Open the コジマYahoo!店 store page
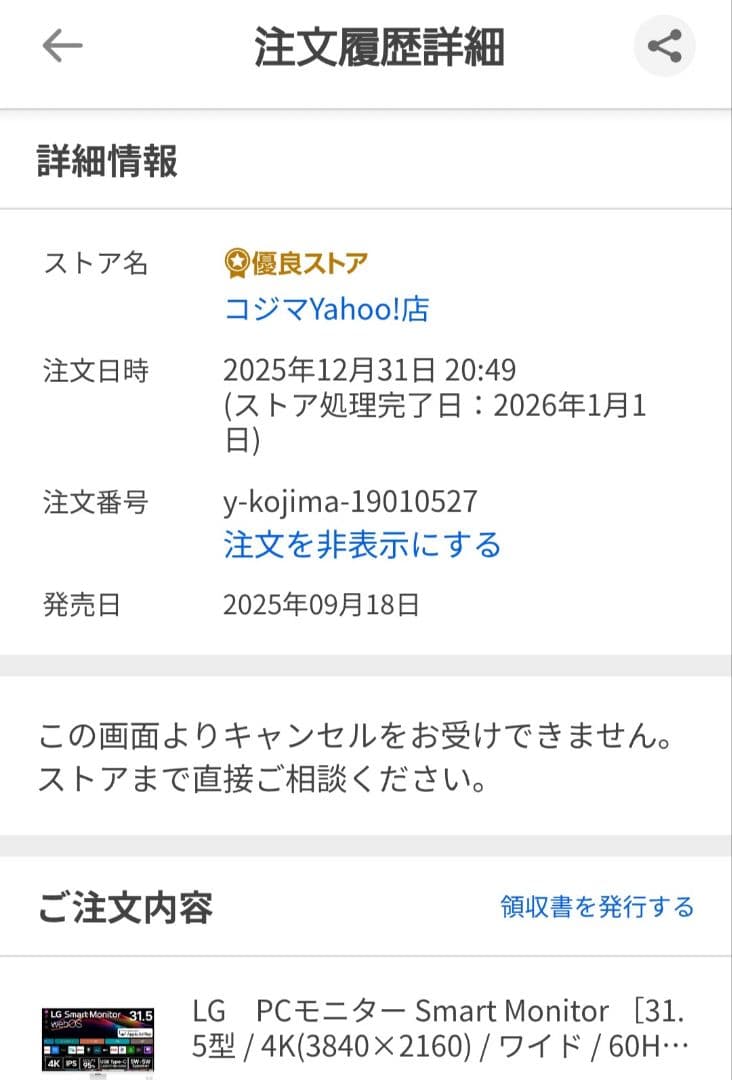 pos(324,310)
